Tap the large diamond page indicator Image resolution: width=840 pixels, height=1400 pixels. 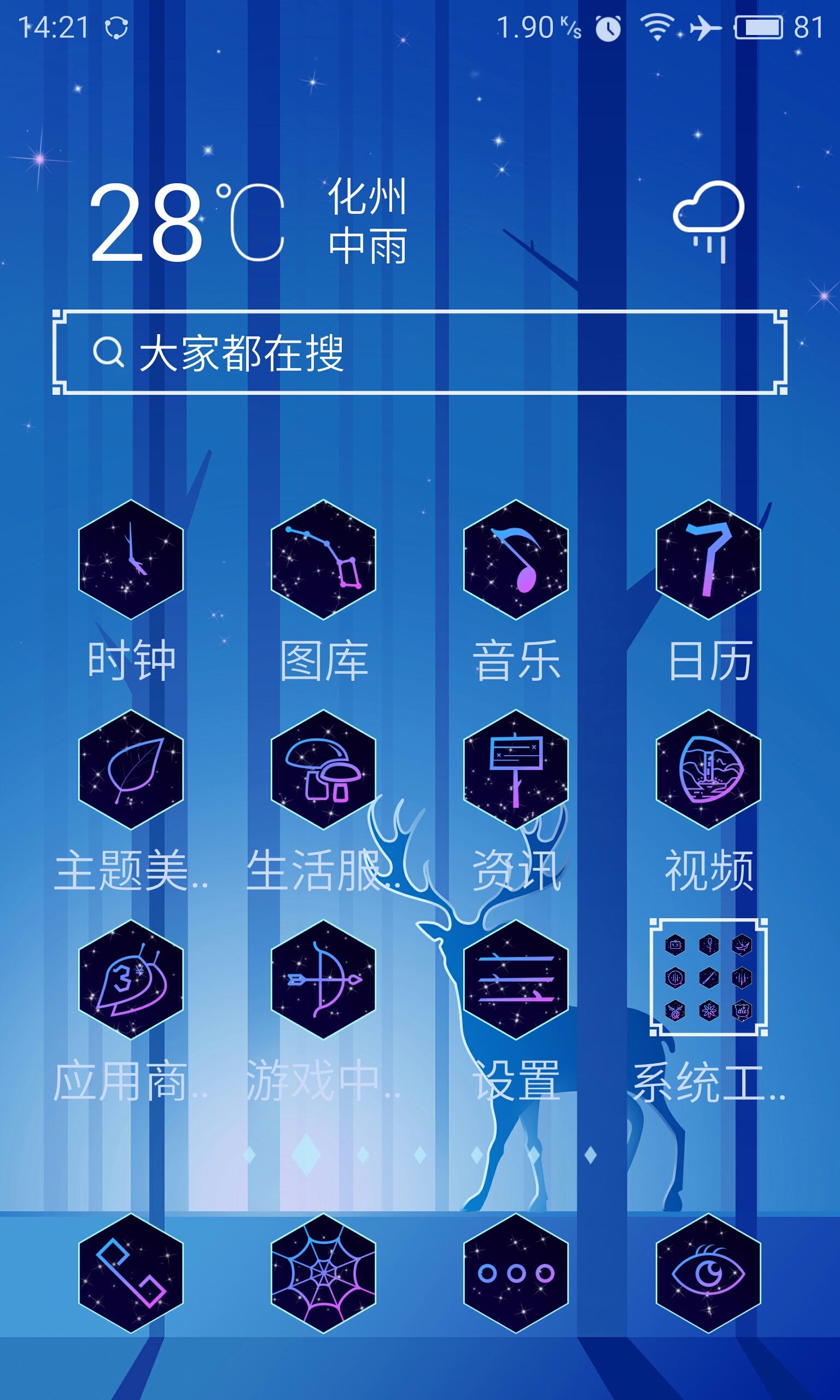point(306,1154)
